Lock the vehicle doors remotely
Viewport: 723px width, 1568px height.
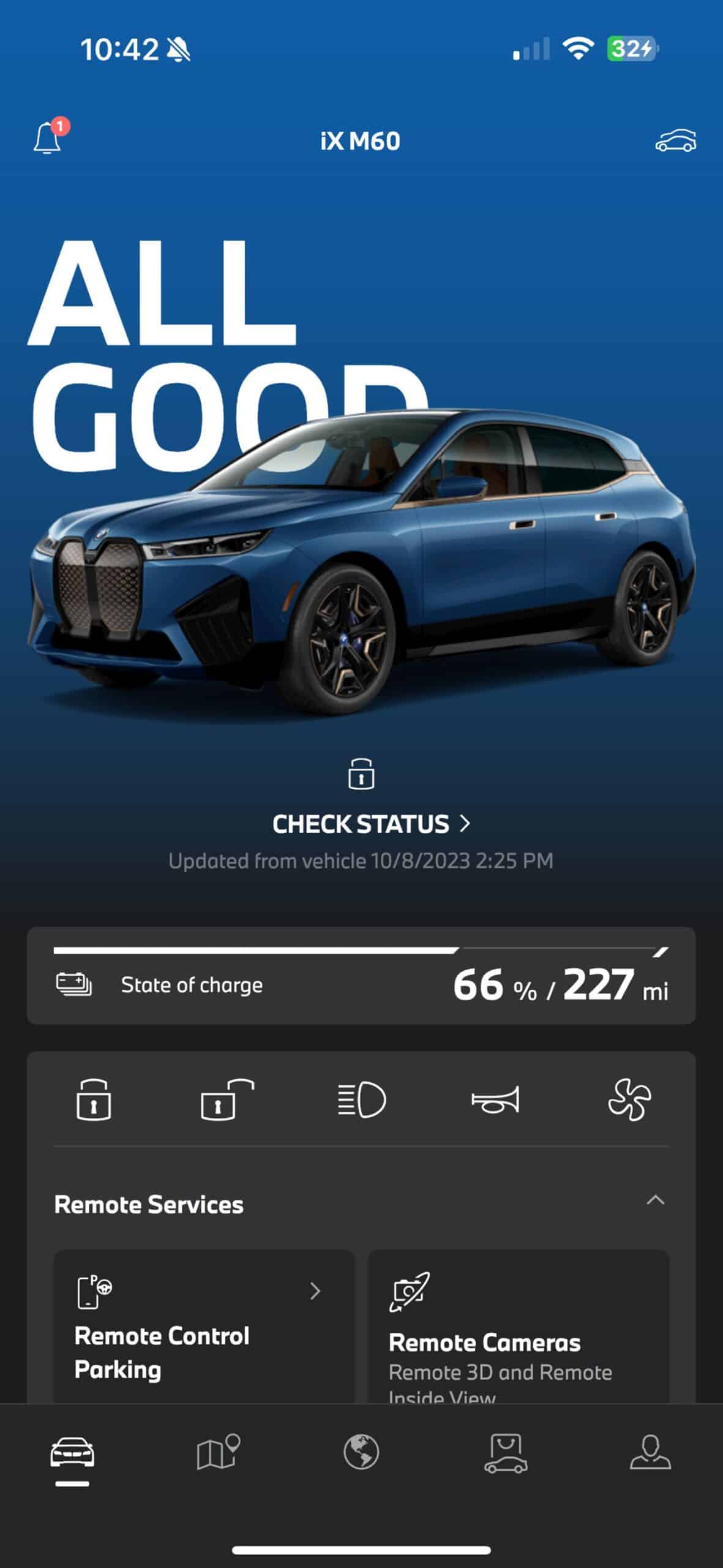pos(94,1099)
